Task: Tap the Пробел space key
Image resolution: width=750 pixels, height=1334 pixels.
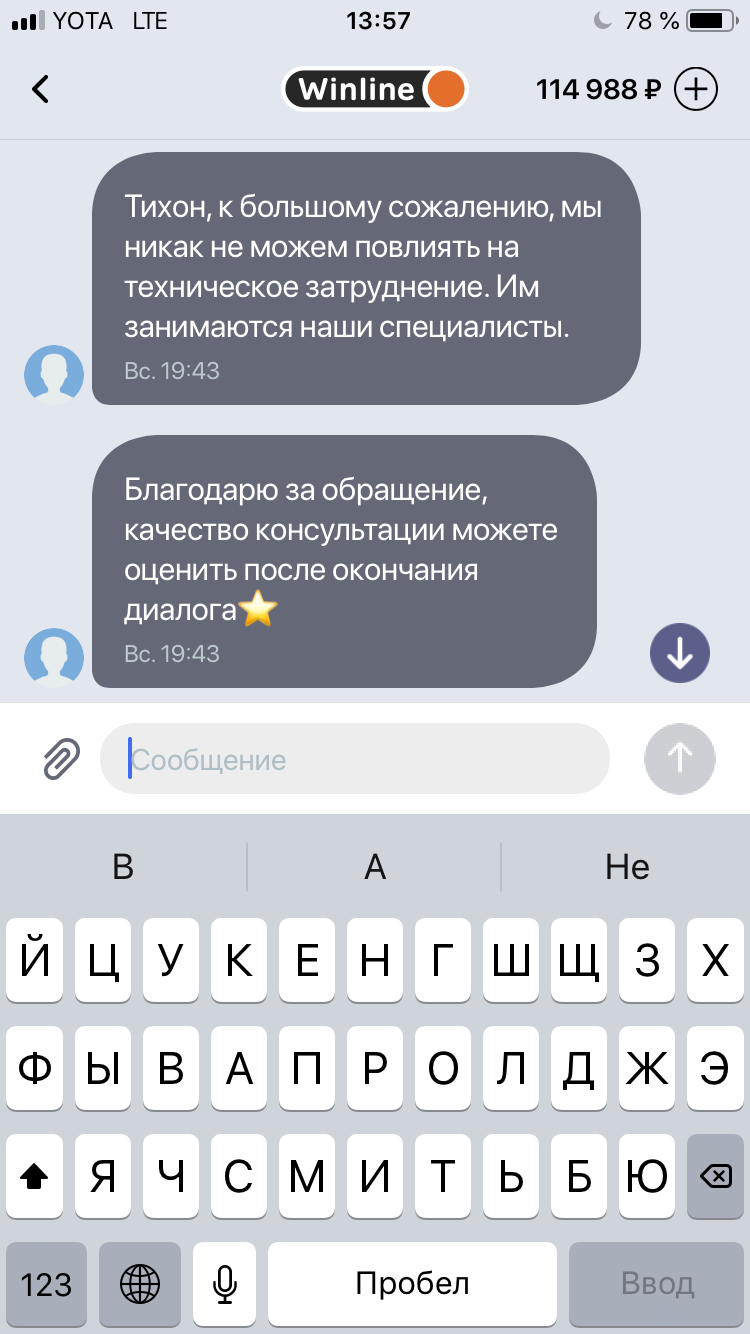Action: click(412, 1283)
